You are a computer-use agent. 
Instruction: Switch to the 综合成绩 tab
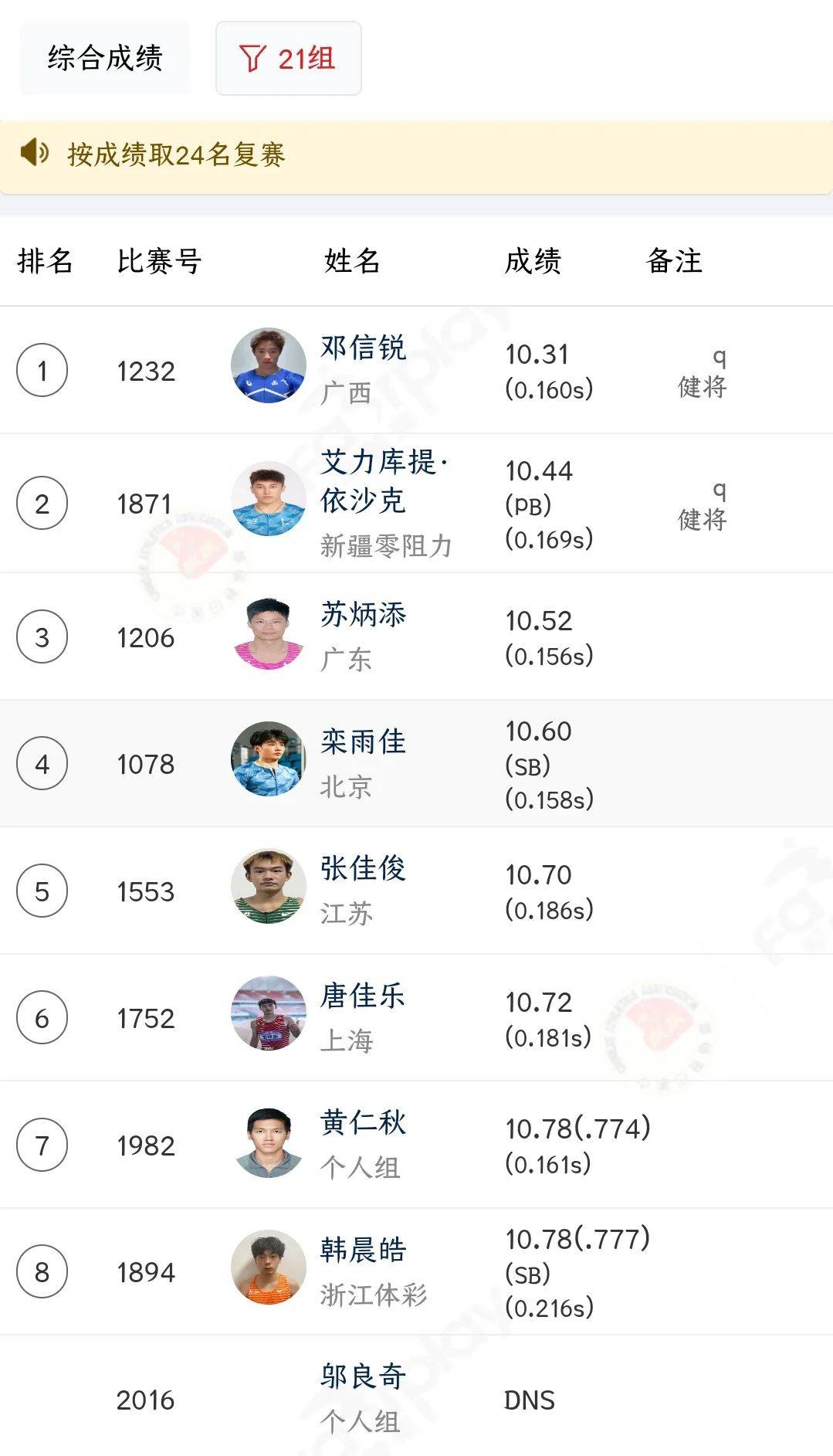pos(105,59)
